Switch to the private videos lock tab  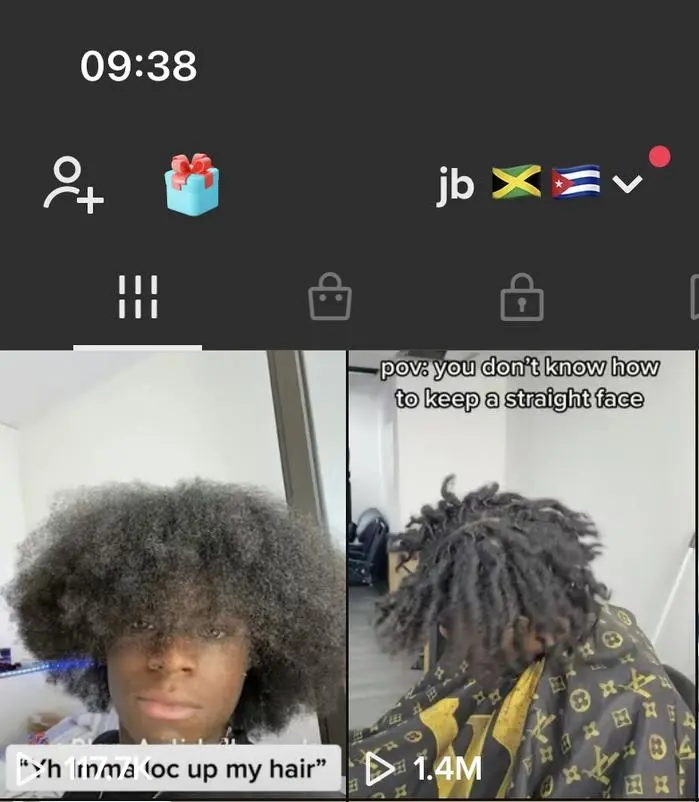(x=521, y=298)
